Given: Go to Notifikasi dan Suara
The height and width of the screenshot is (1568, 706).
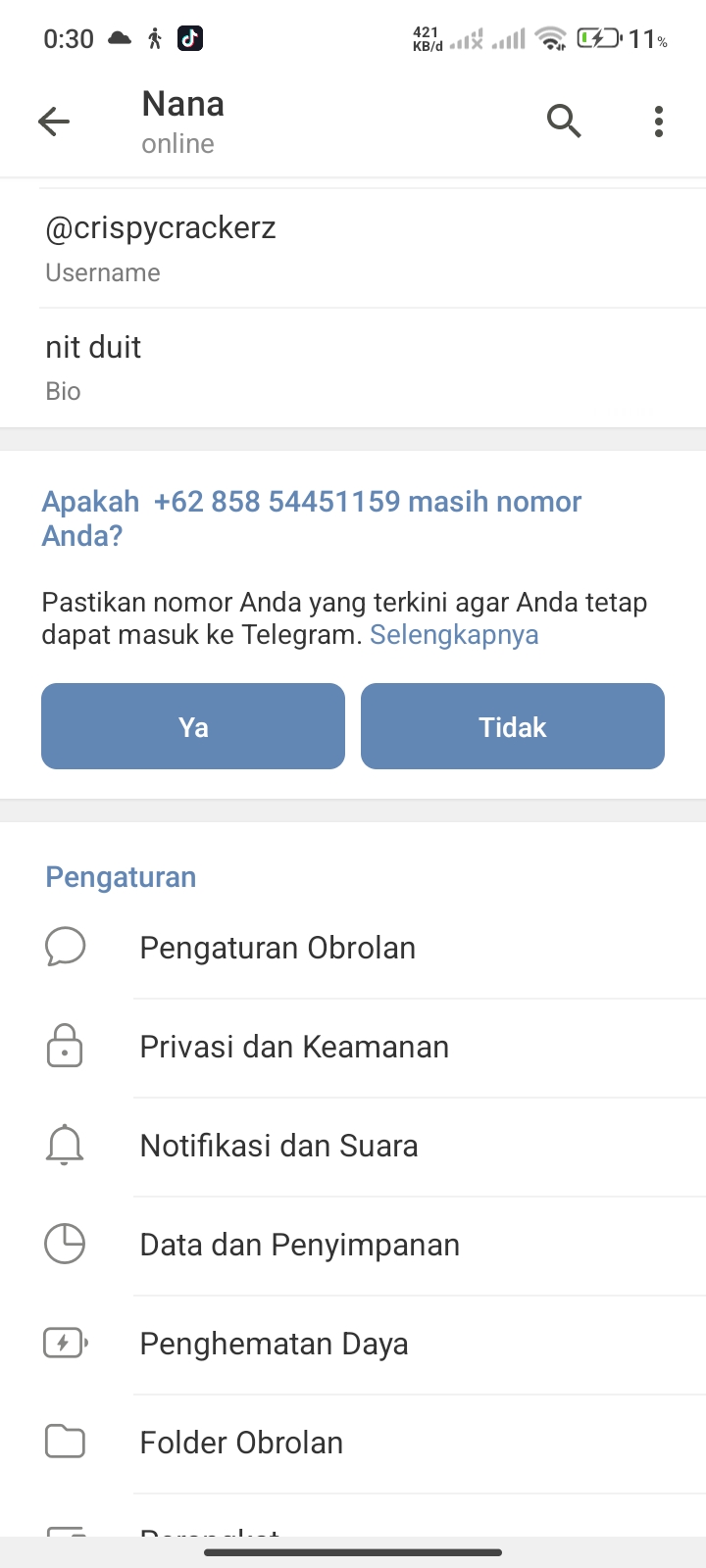Looking at the screenshot, I should click(x=353, y=1147).
